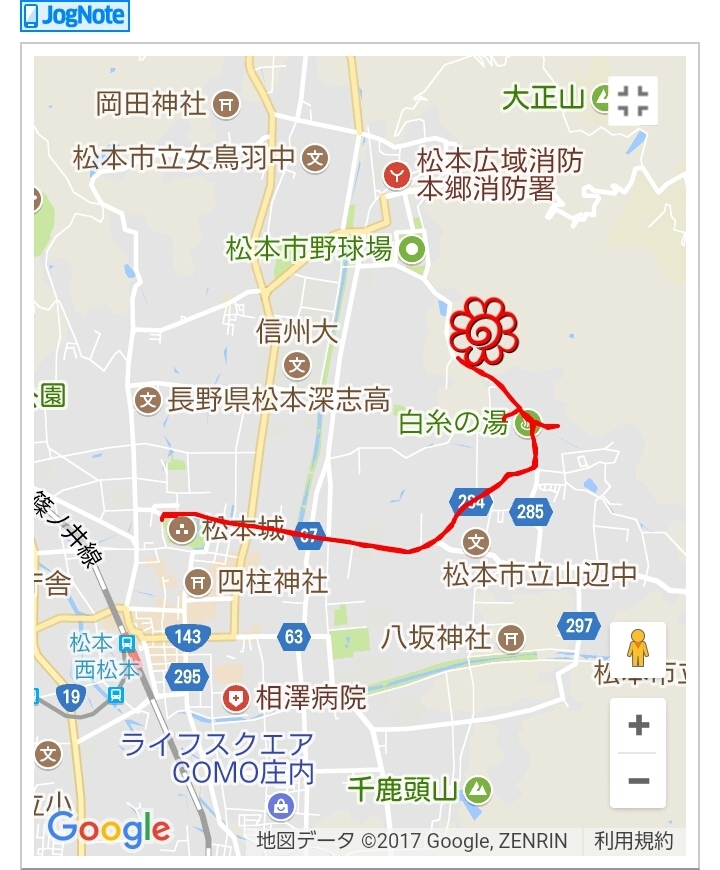
Task: Activate Street View pegman
Action: [x=638, y=650]
